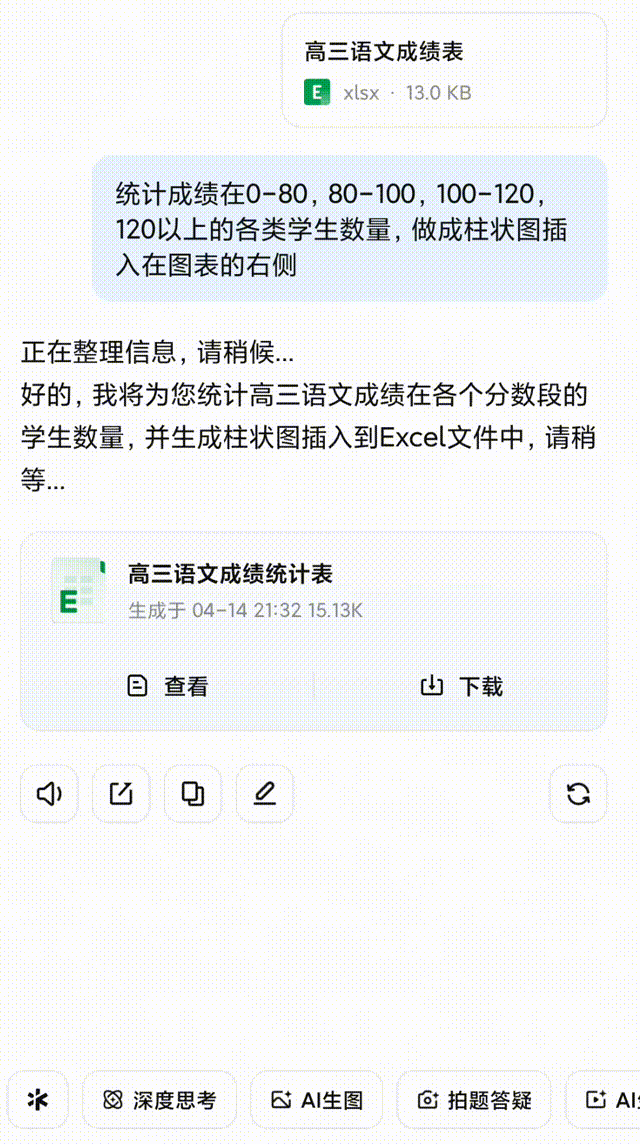Share the AI response
Viewport: 640px width, 1144px height.
[121, 794]
